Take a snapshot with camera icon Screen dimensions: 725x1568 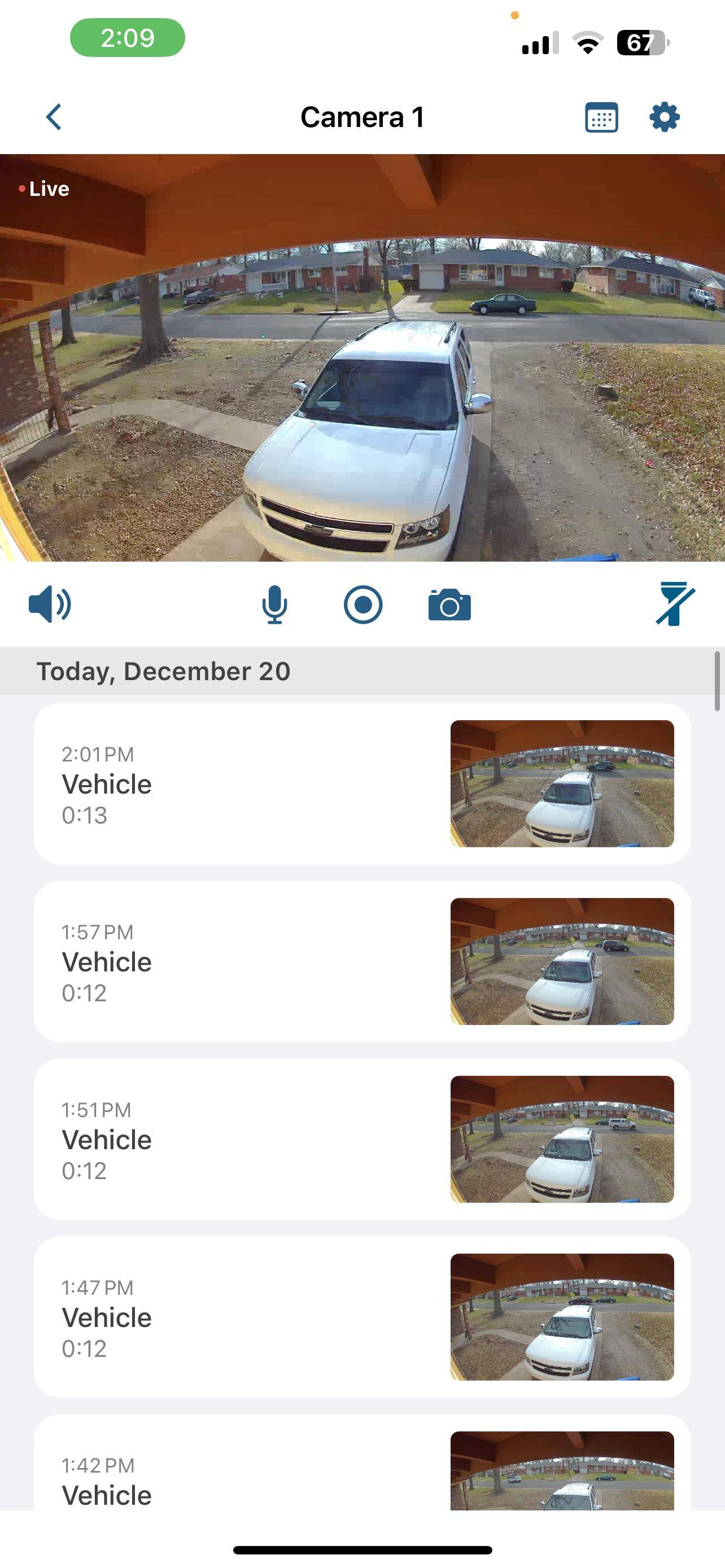[x=449, y=605]
